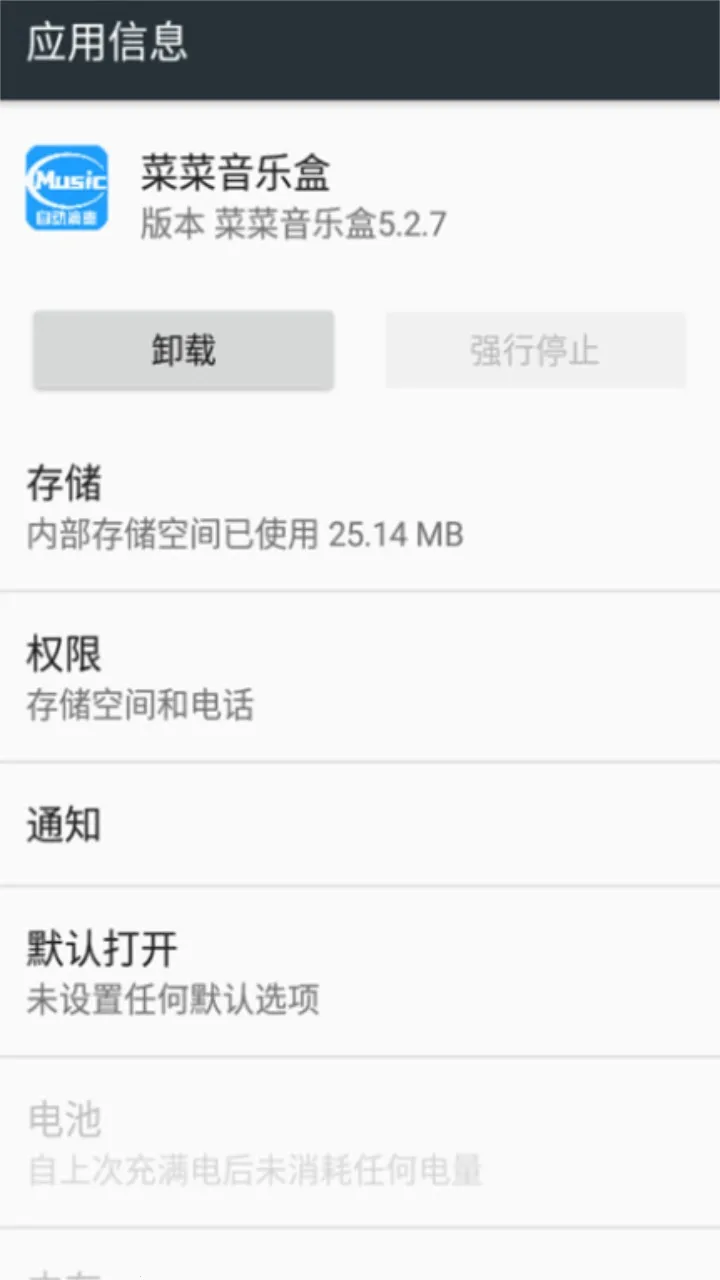Open the 权限 permissions row

[360, 679]
